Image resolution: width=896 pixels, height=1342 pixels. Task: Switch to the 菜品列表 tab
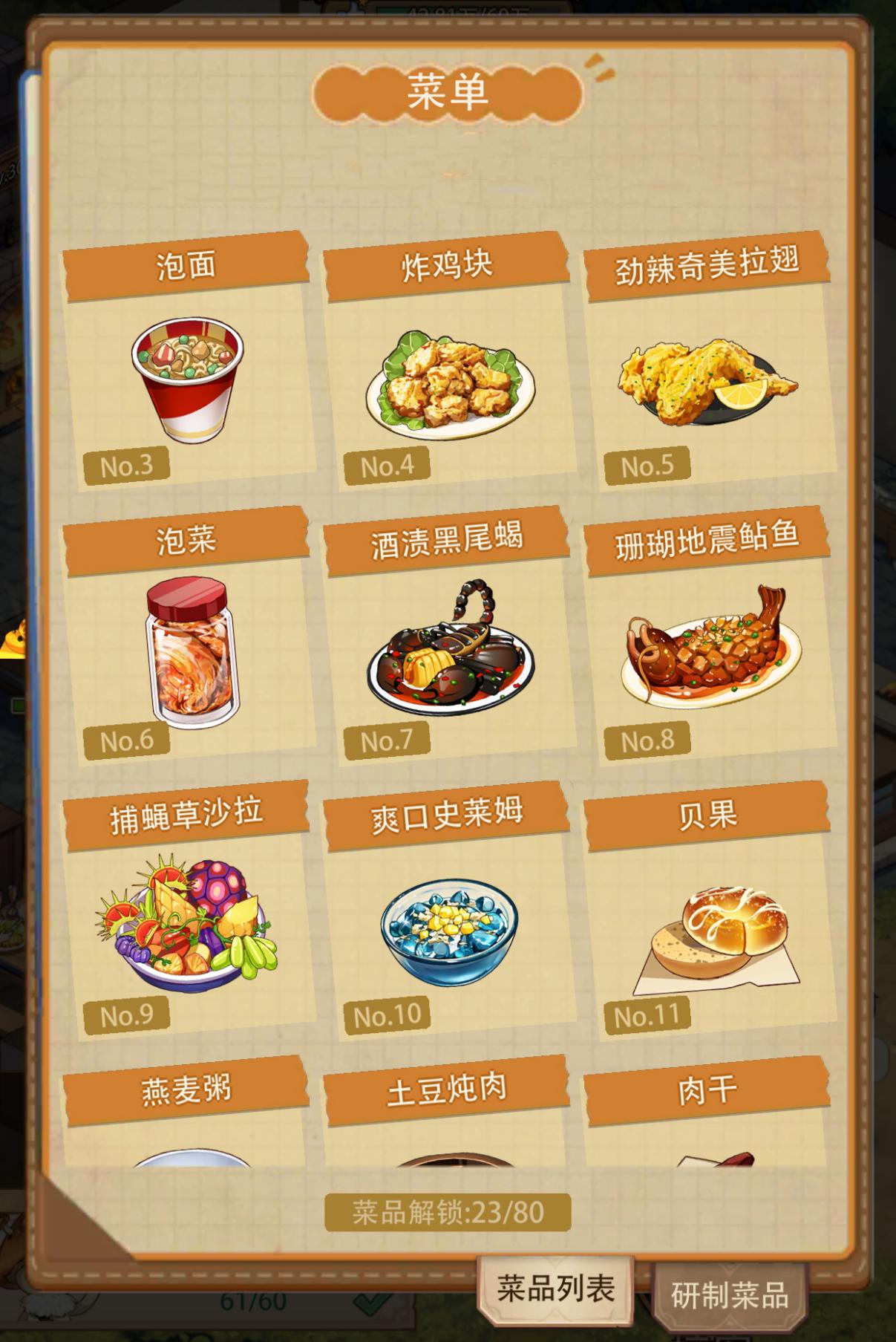pos(556,1289)
